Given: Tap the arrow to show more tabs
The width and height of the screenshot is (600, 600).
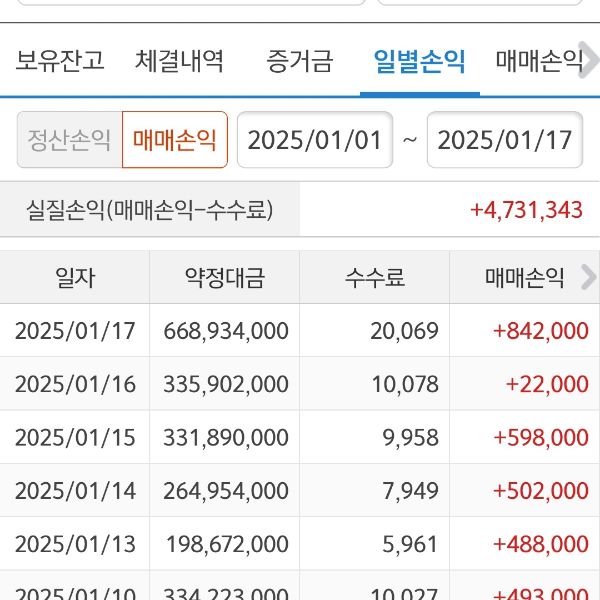Looking at the screenshot, I should (589, 61).
